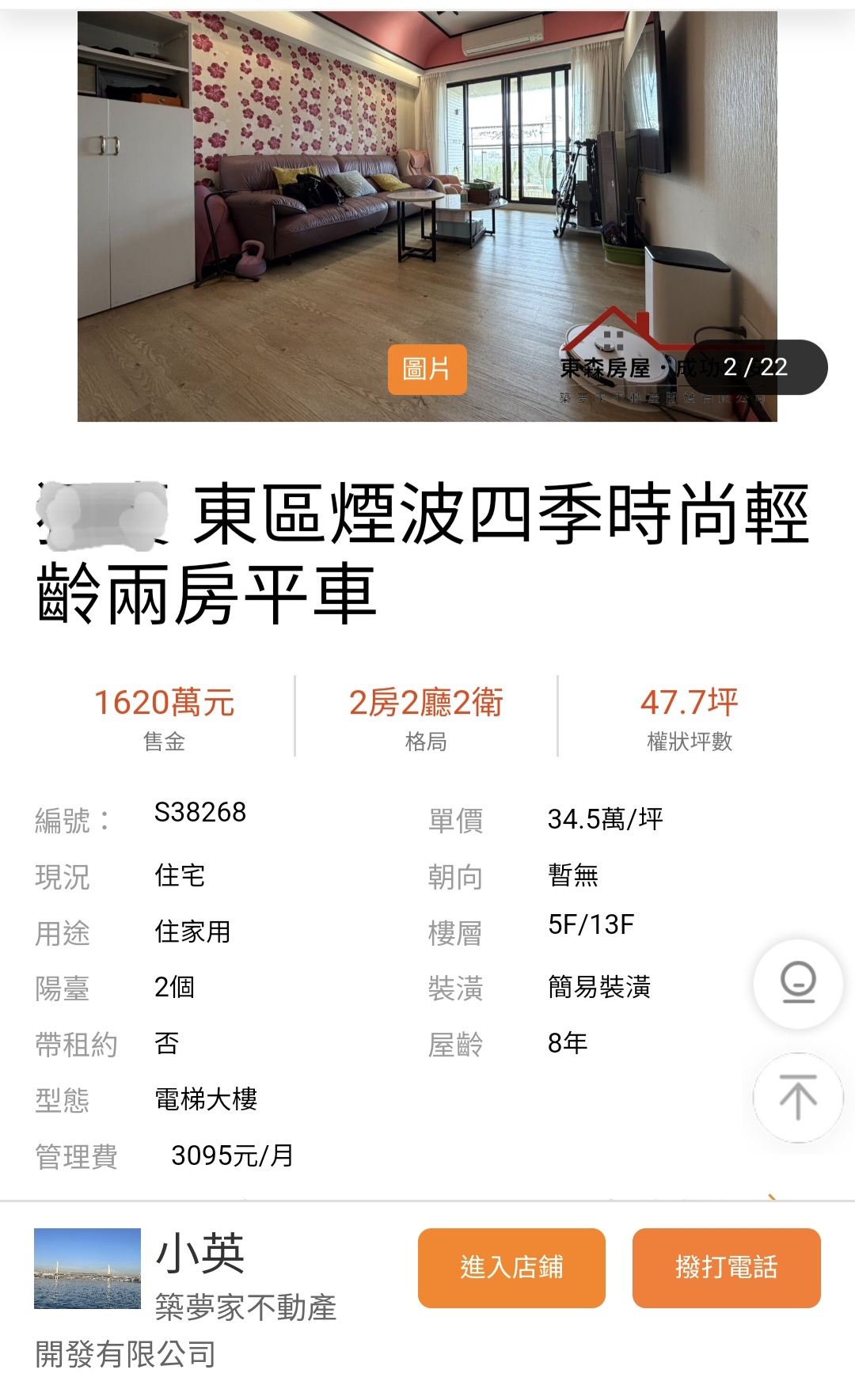Tap the 圖片 photo tab button
The image size is (855, 1400).
(427, 369)
